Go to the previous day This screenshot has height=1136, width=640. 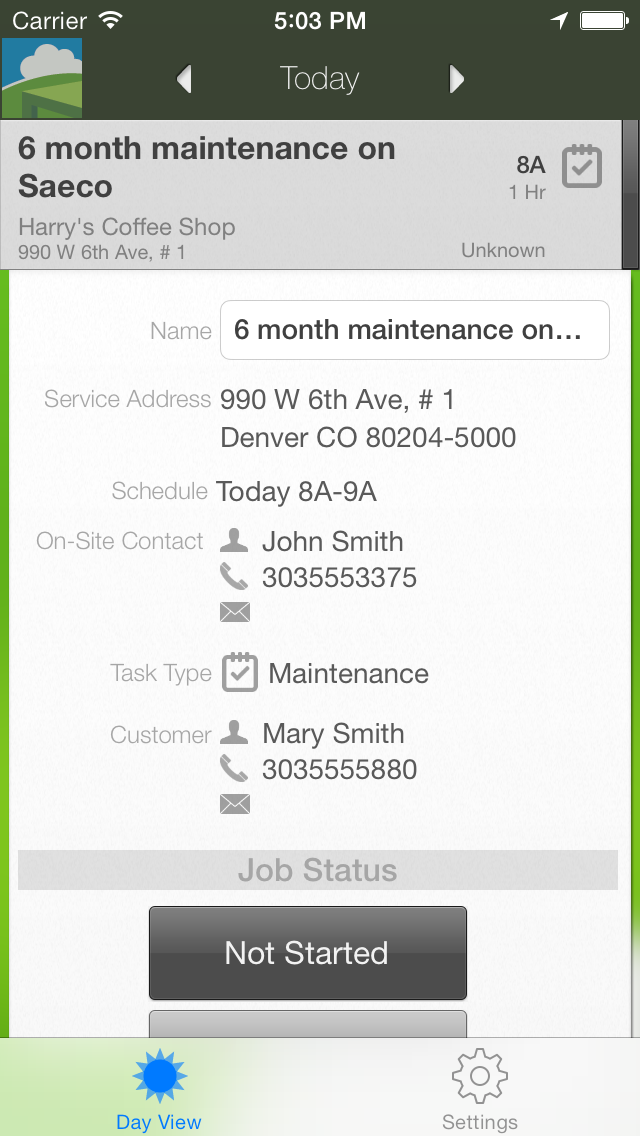click(184, 79)
